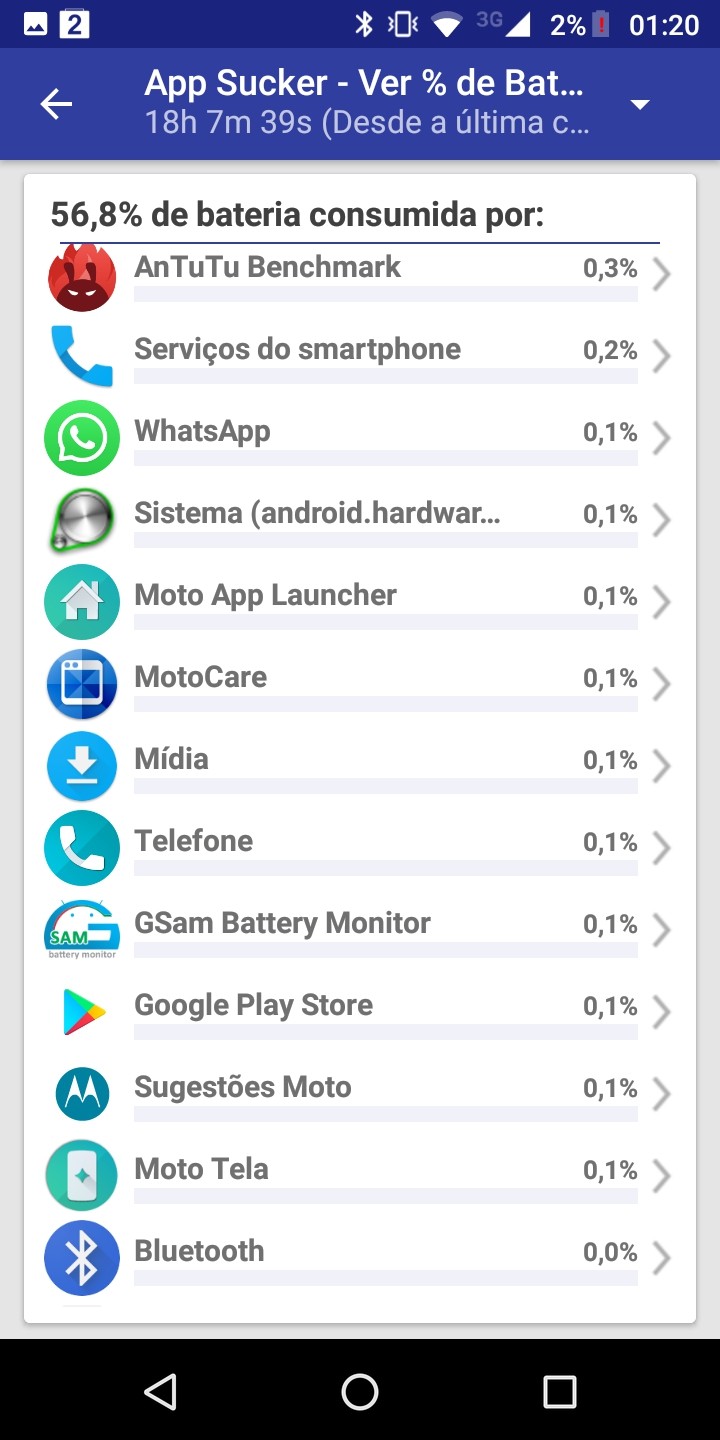Open recent apps from navigation bar

point(560,1391)
